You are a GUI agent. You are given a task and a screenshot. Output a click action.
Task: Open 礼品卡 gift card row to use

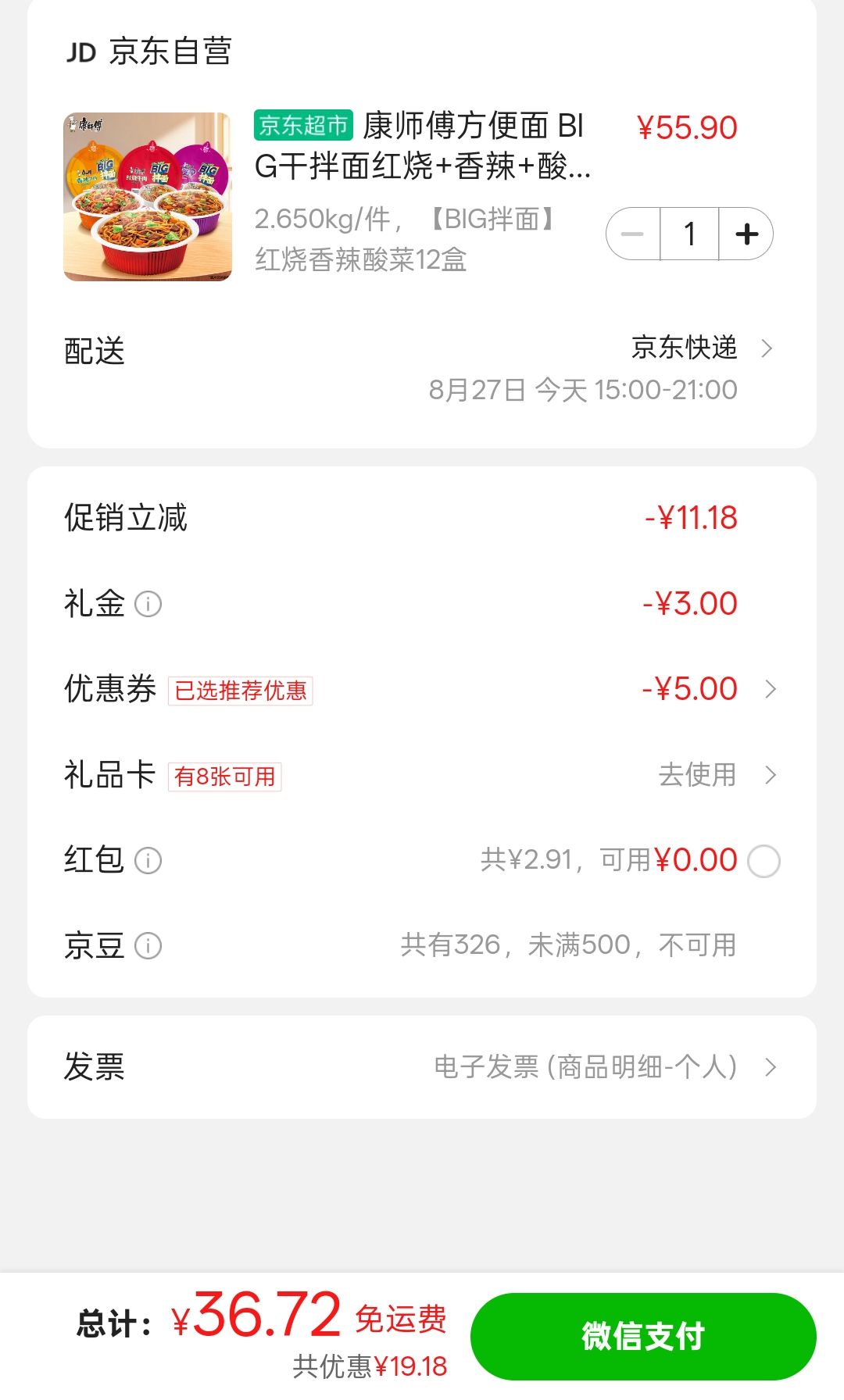click(x=422, y=775)
